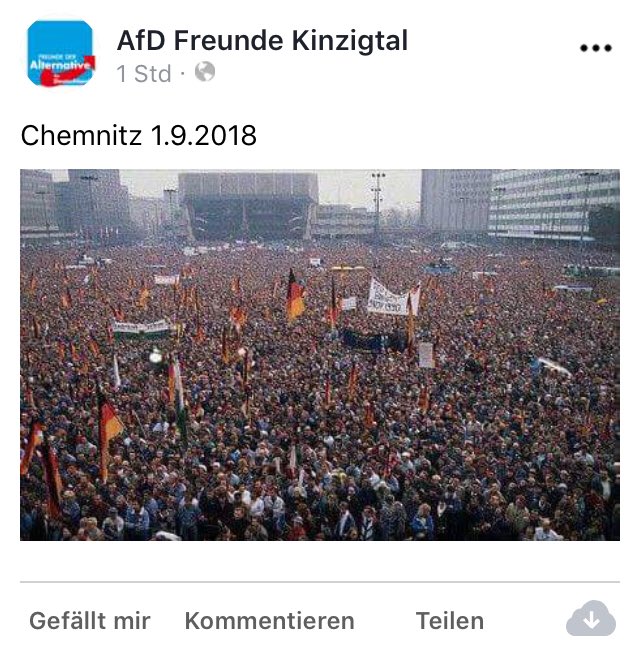640x659 pixels.
Task: Tap the cloud download icon
Action: (x=591, y=621)
